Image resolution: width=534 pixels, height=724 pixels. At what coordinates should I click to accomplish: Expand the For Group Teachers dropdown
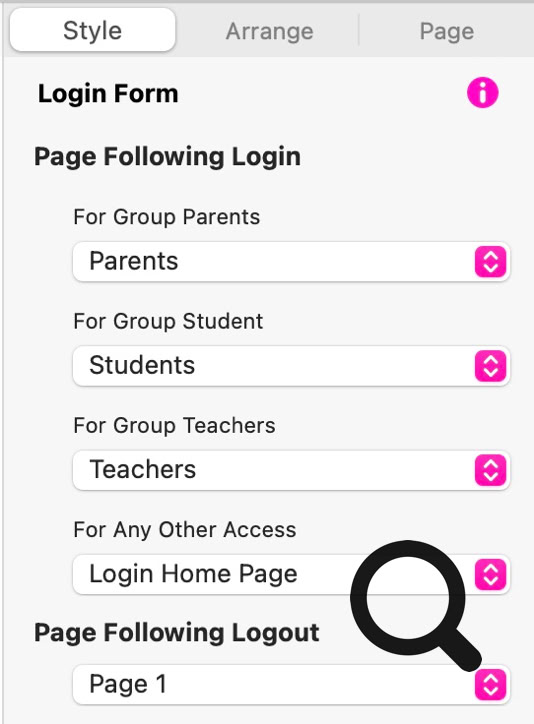[291, 470]
